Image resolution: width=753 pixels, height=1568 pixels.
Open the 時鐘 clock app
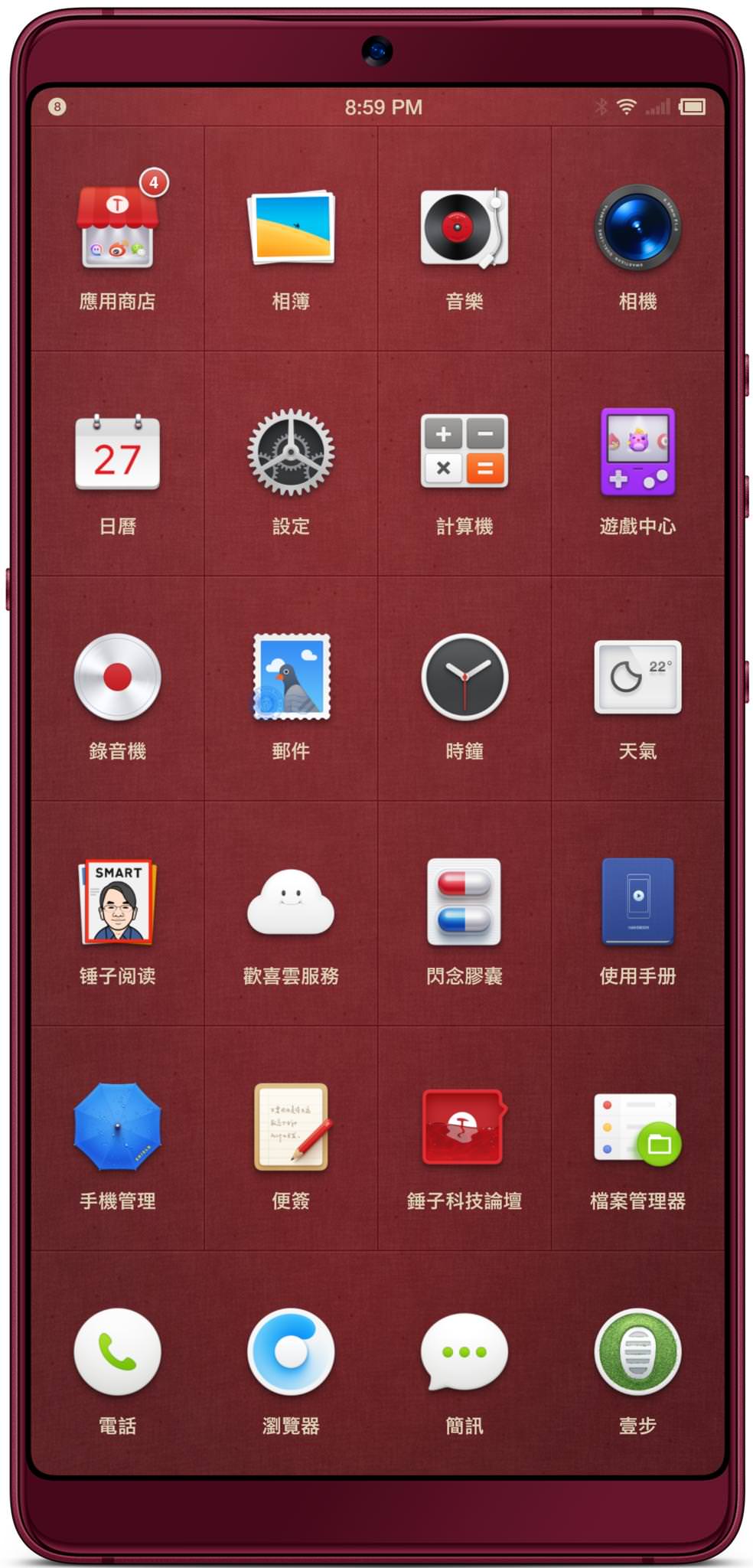pos(465,678)
